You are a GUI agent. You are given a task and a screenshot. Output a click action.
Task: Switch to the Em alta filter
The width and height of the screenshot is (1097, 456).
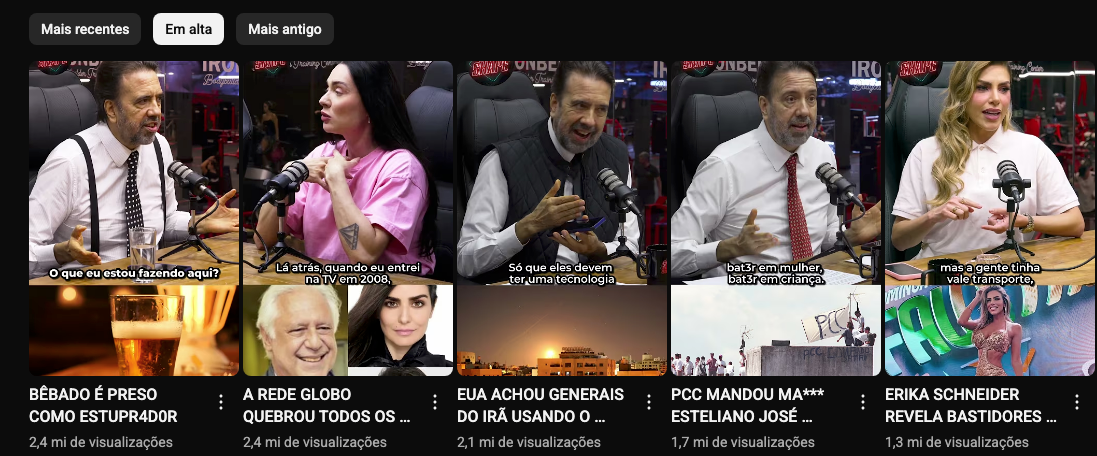(188, 29)
